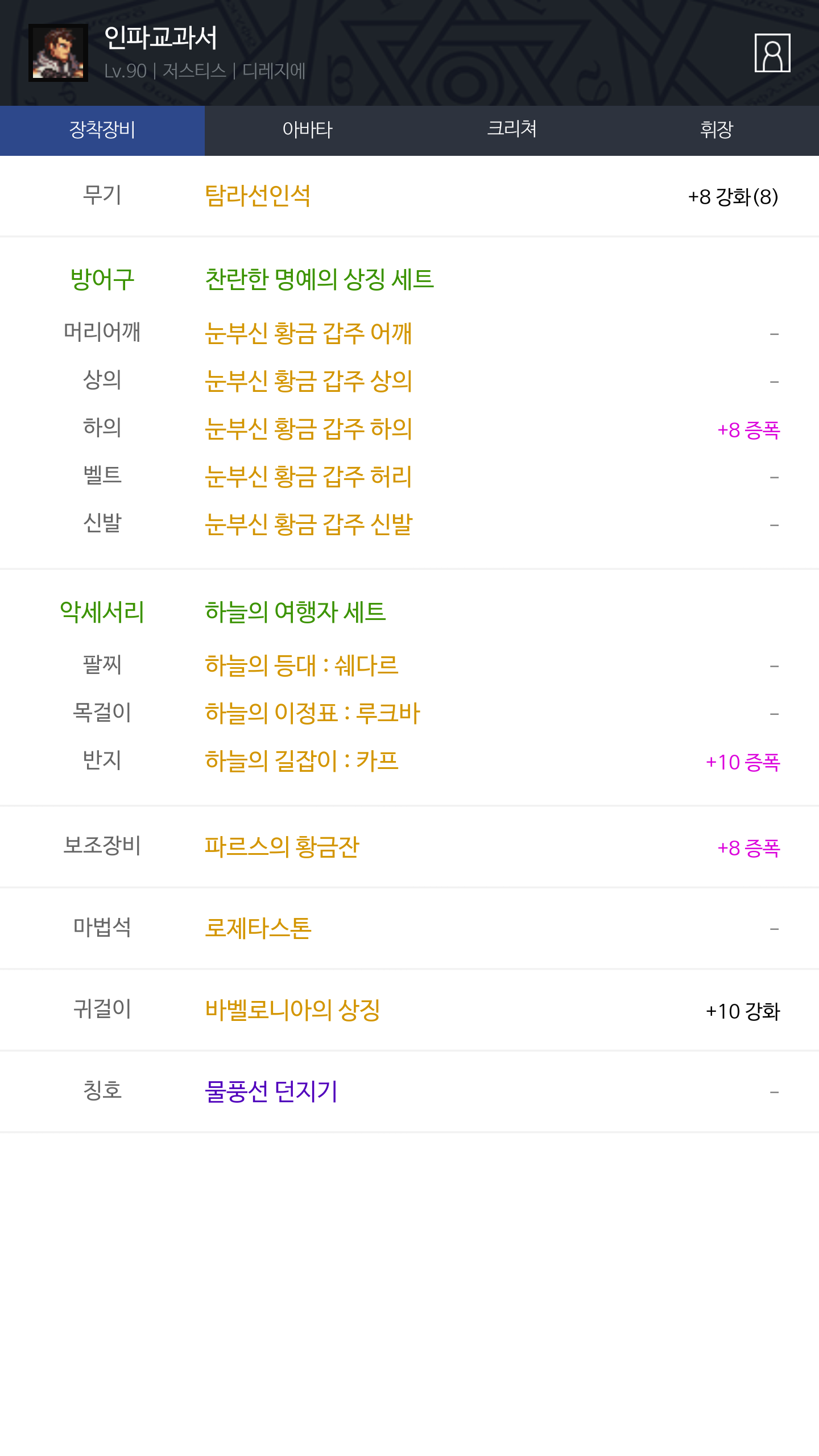
Task: Switch to the 휘장 tab
Action: 717,130
